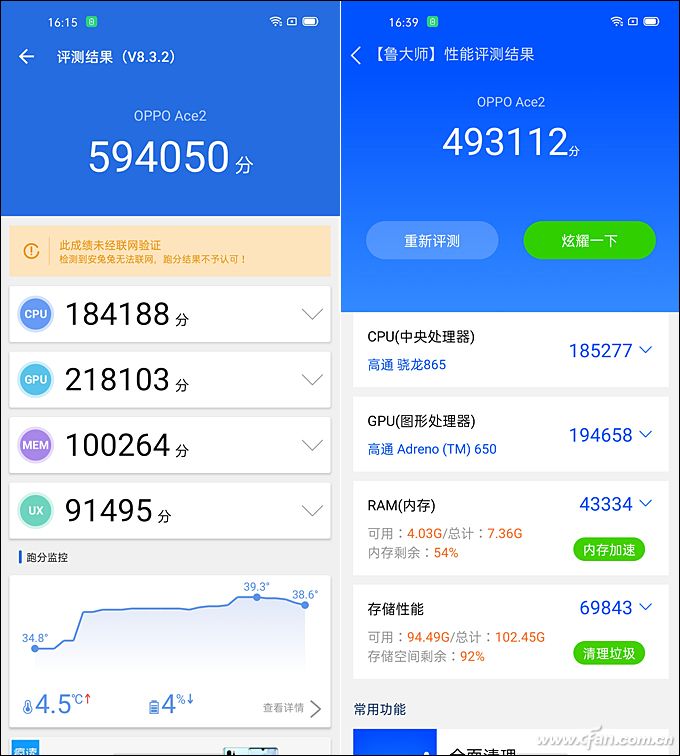Expand CPU(中央处理器) 185277 details

click(645, 350)
